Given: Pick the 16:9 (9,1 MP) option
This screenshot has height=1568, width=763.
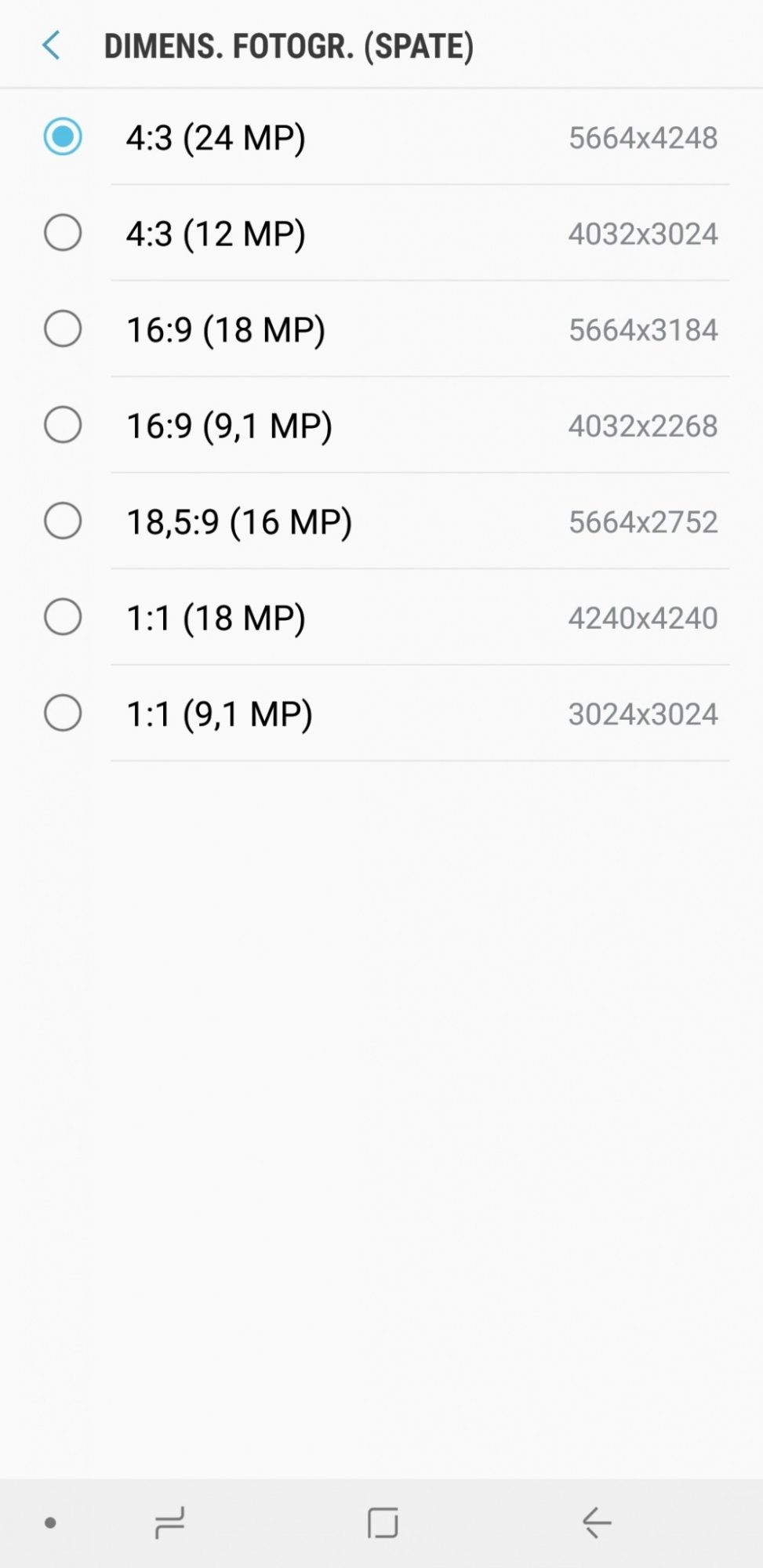Looking at the screenshot, I should click(63, 425).
